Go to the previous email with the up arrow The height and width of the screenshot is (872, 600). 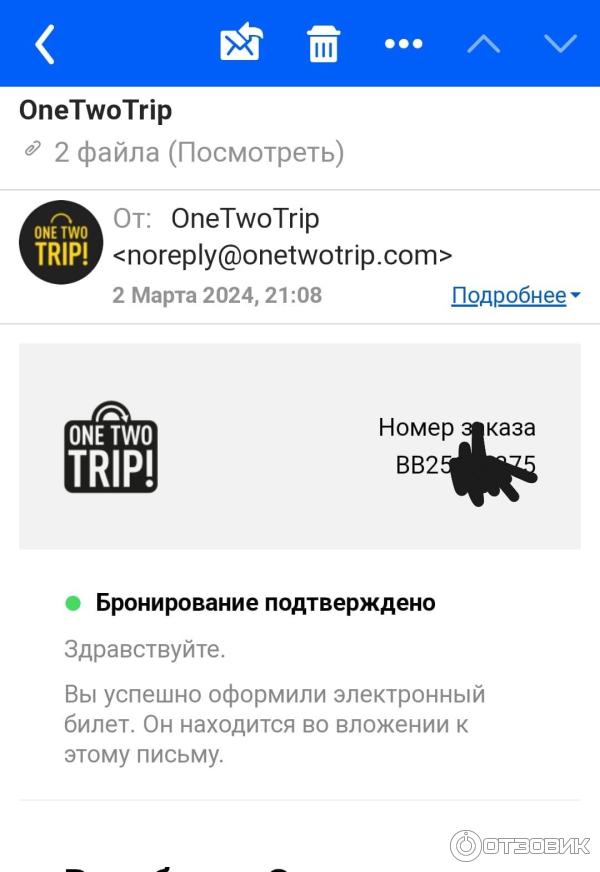[484, 44]
